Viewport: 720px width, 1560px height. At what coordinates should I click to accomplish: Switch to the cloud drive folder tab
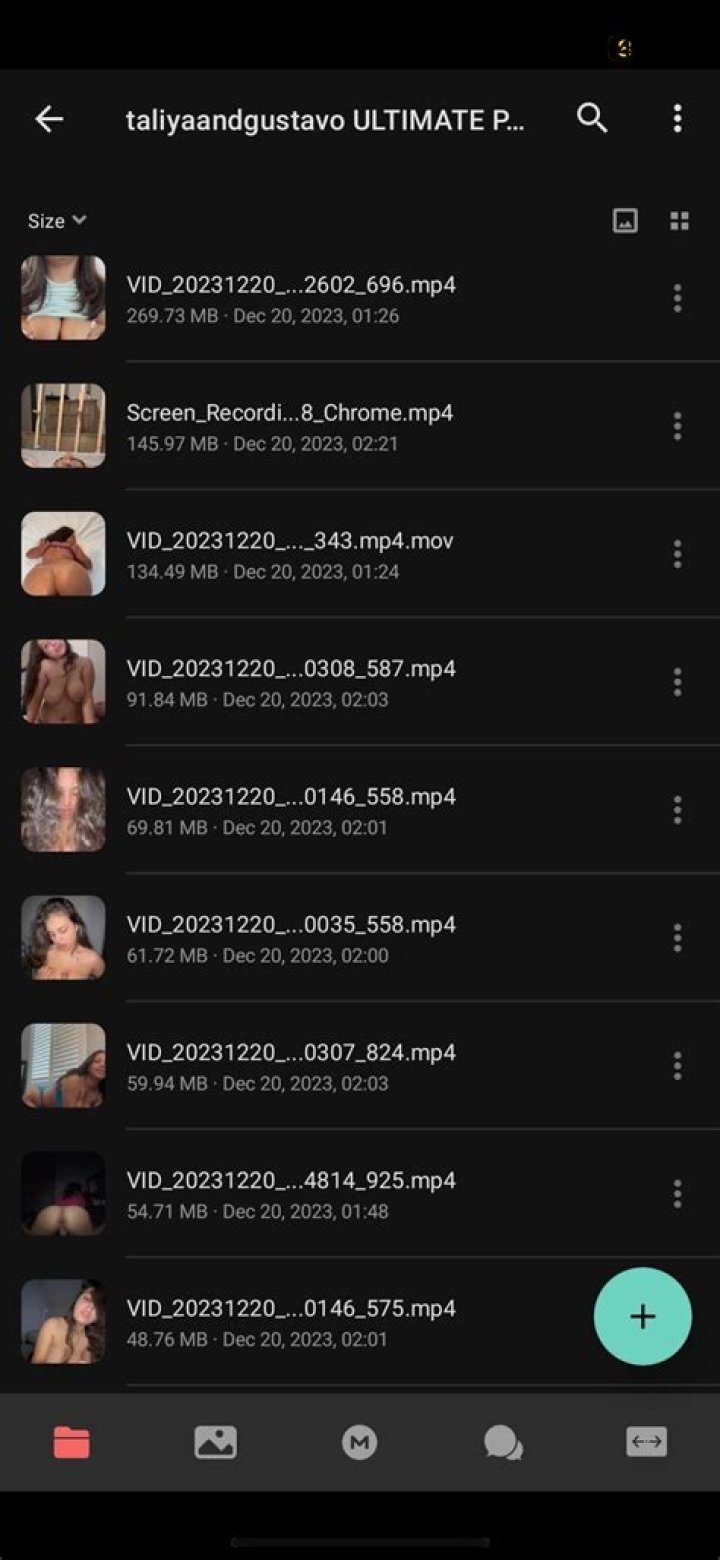tap(71, 1442)
